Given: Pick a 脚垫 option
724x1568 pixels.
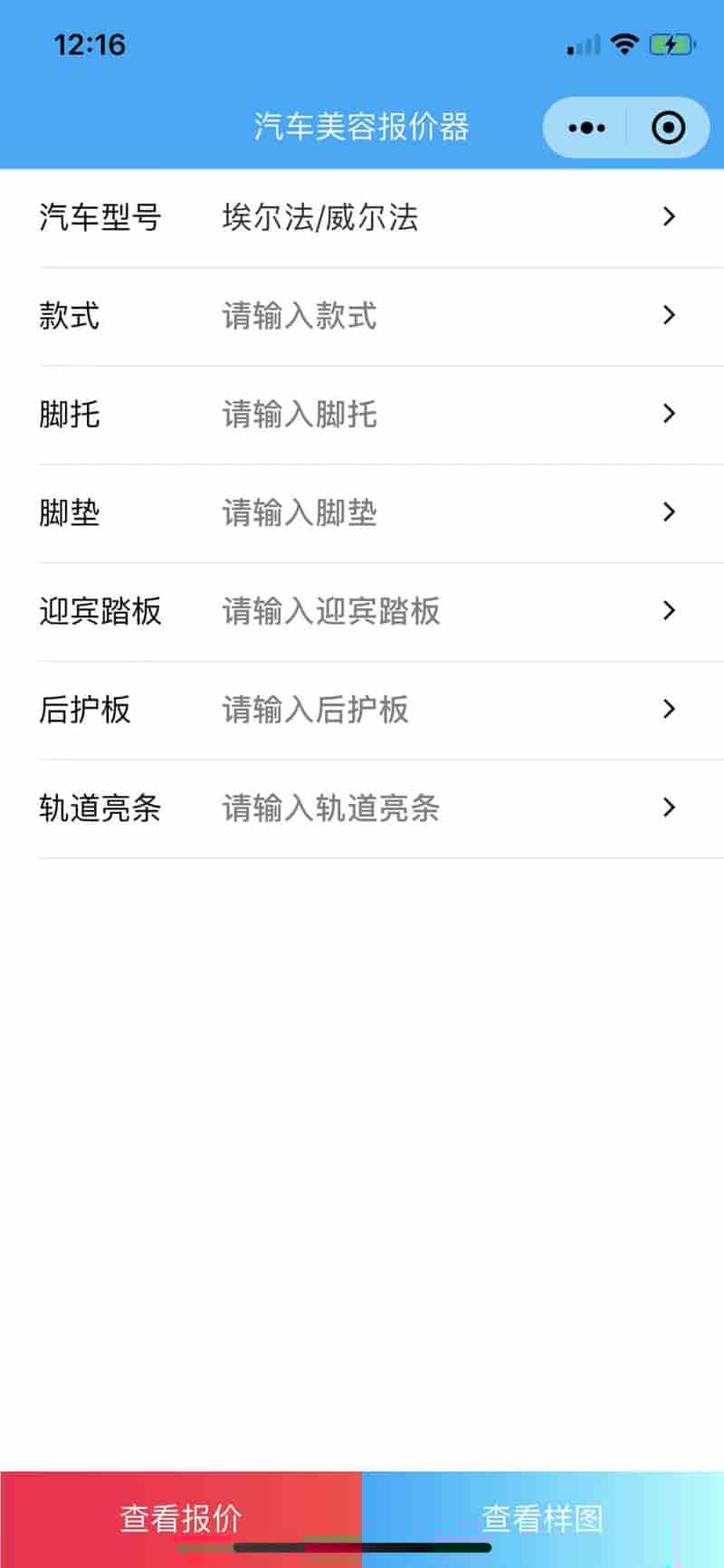Looking at the screenshot, I should pos(362,514).
